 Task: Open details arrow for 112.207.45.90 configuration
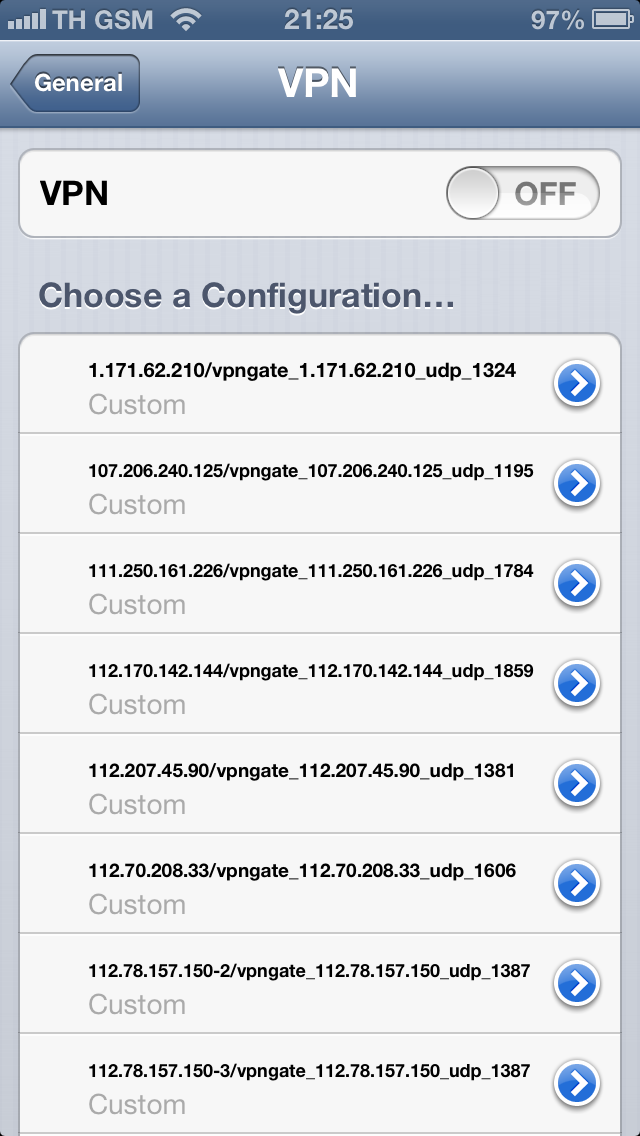coord(577,784)
